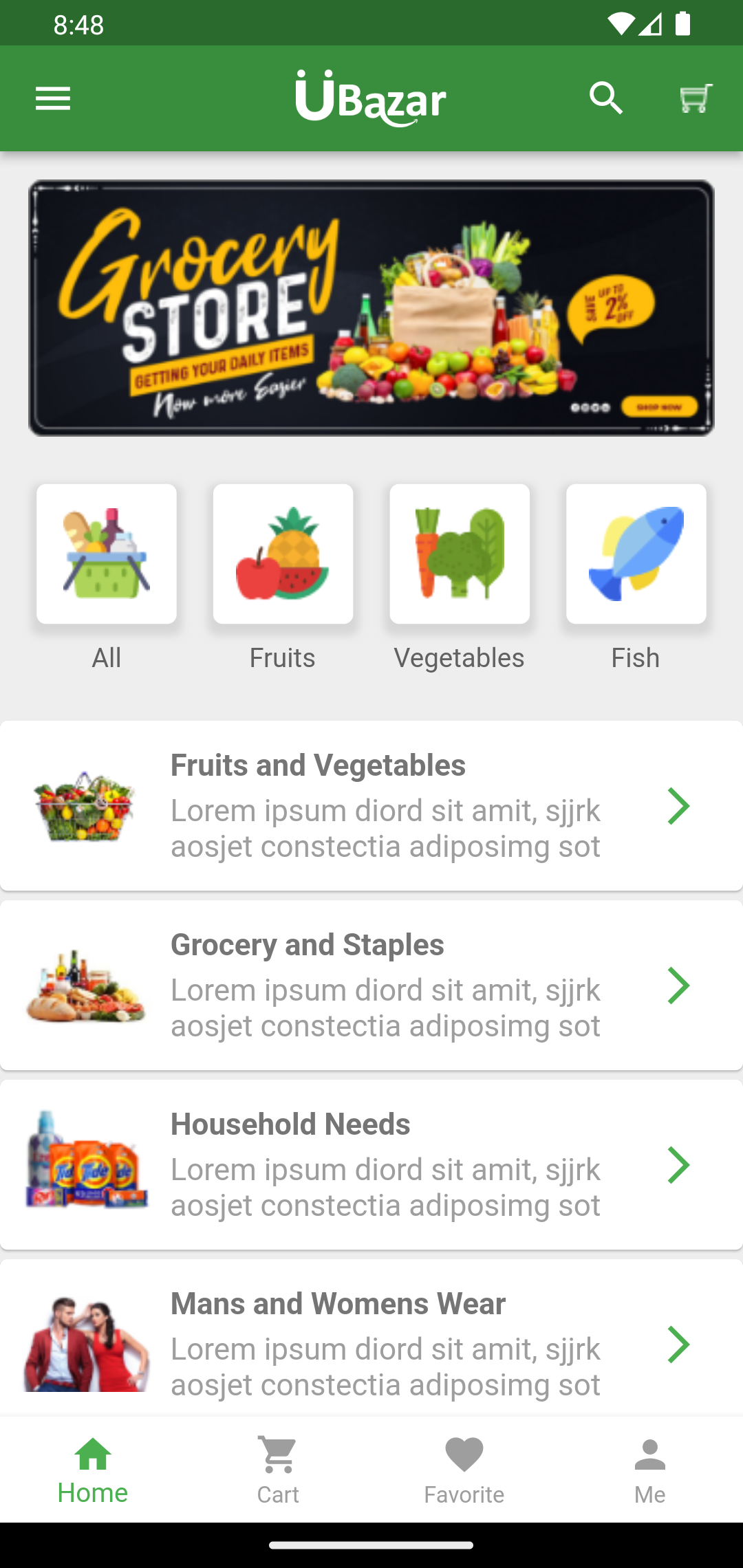
Task: Open the shopping cart icon in the app bar
Action: pyautogui.click(x=696, y=99)
